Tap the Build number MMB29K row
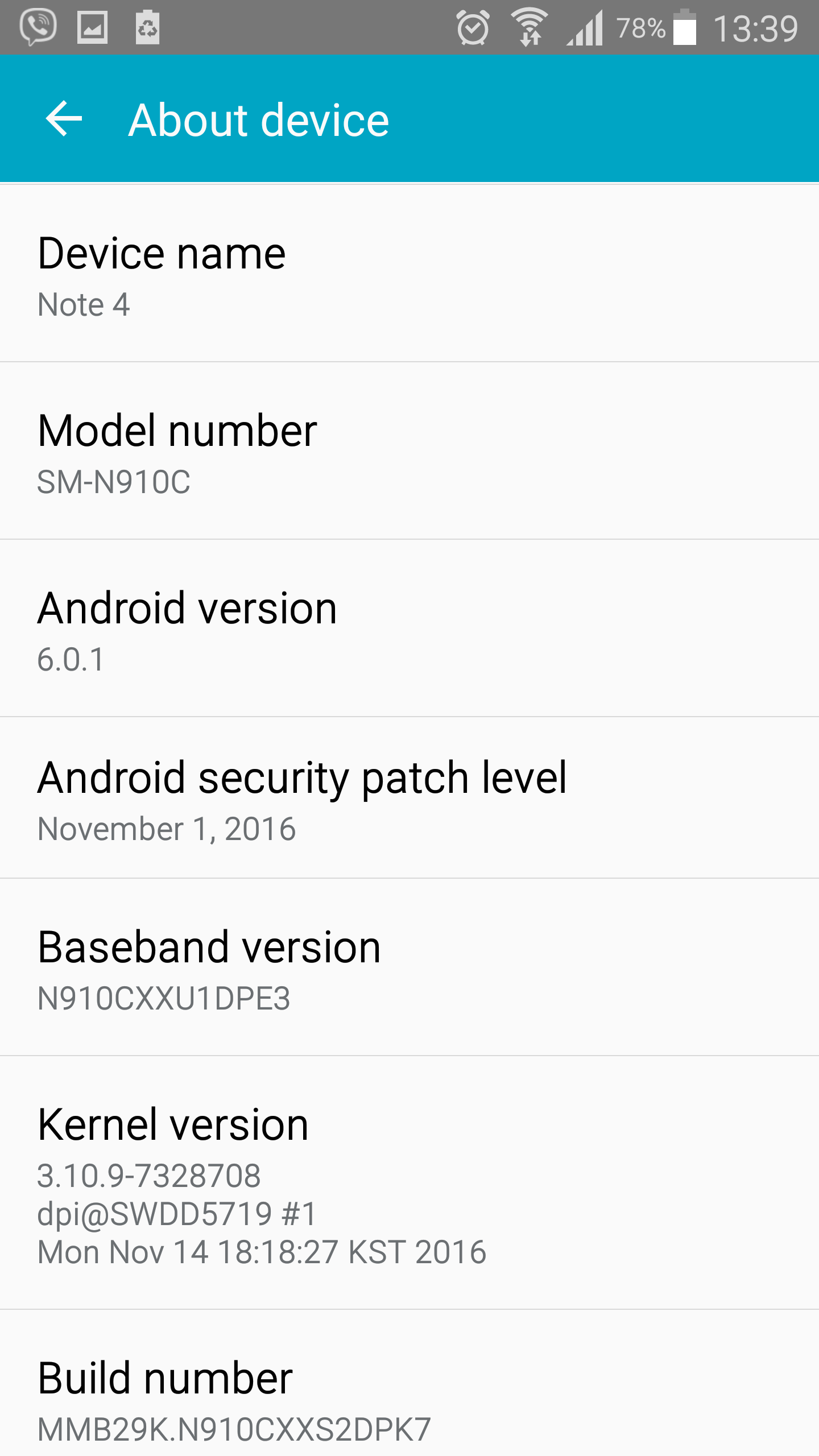The image size is (819, 1456). coord(409,1388)
